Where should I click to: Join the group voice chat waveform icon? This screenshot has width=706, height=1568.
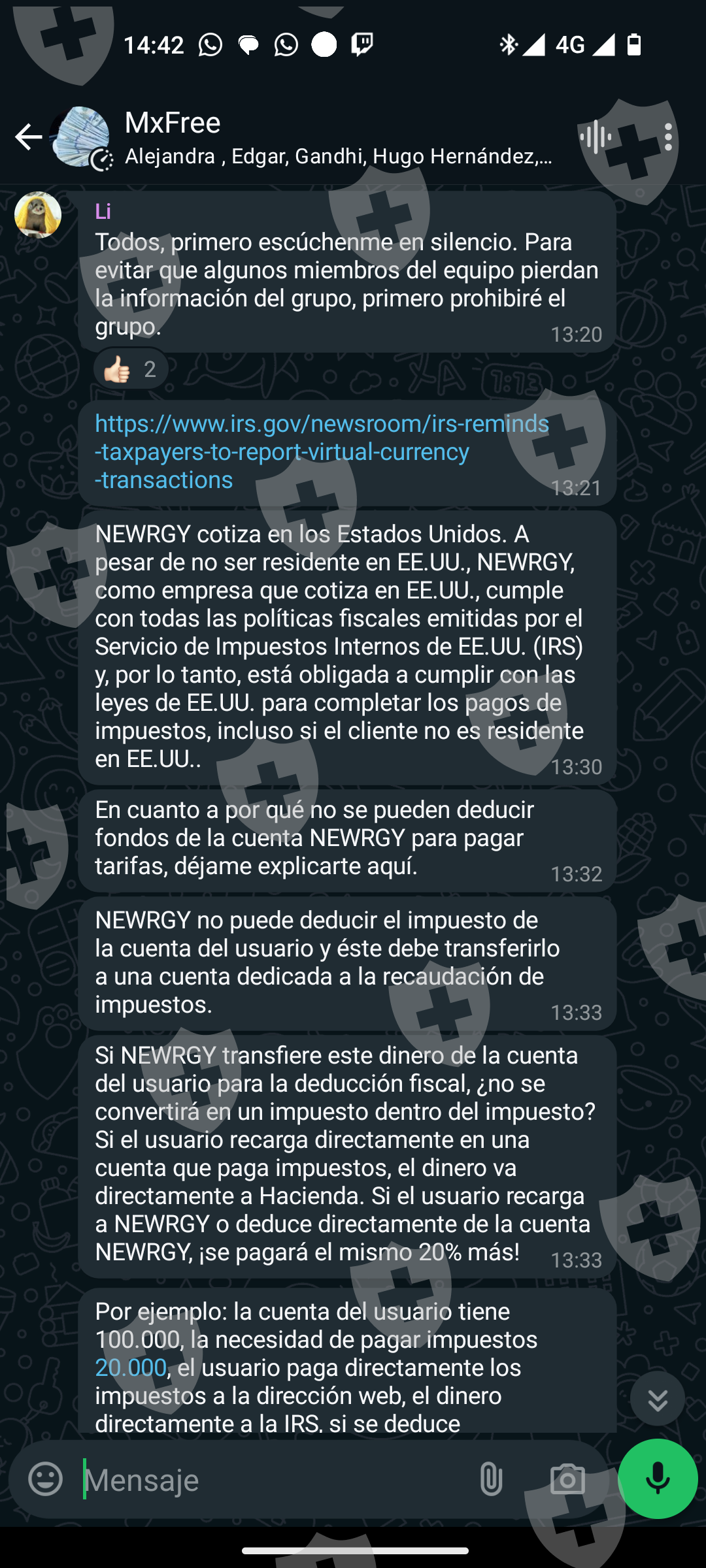coord(596,137)
